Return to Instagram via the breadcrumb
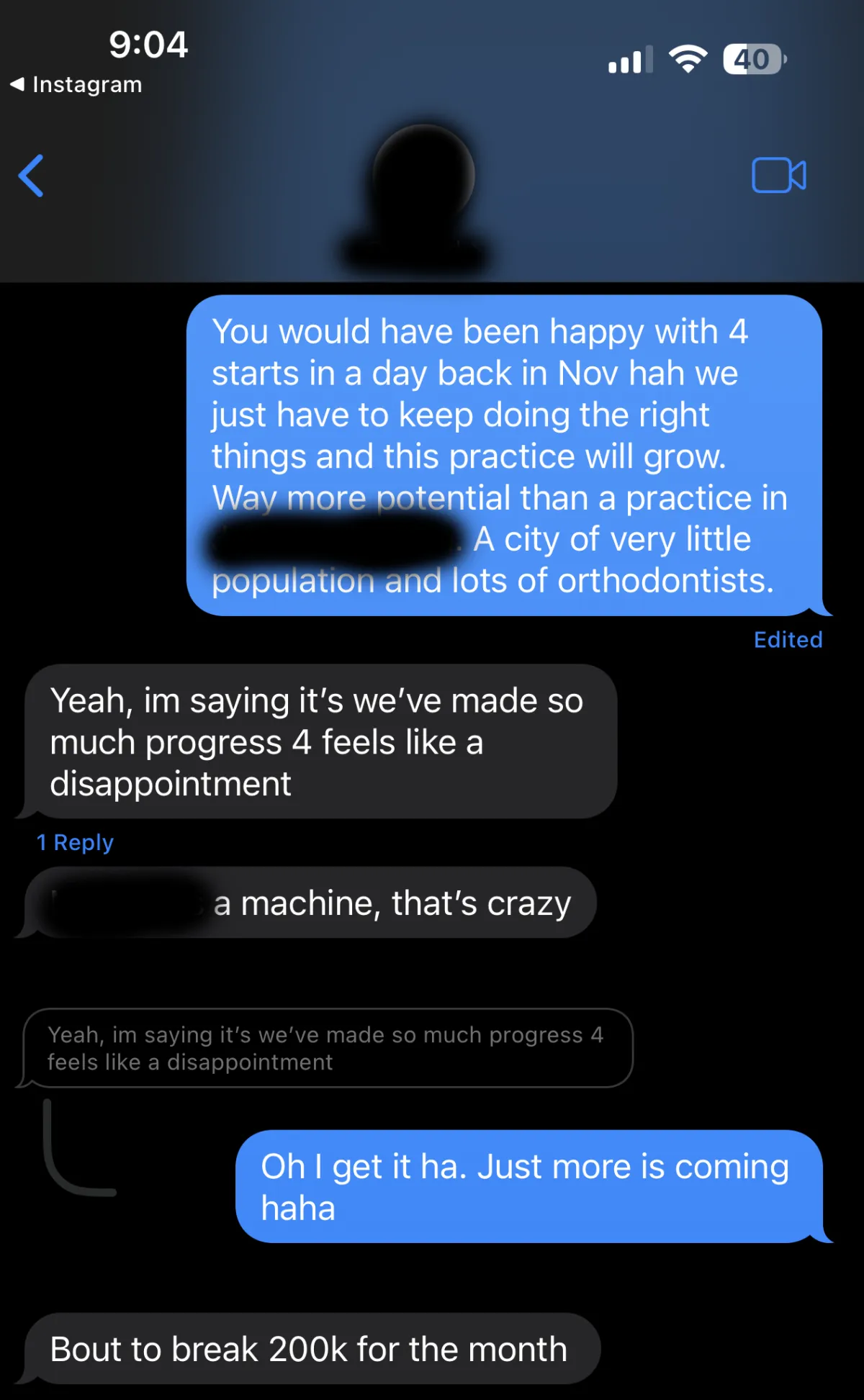The height and width of the screenshot is (1400, 864). coord(76,84)
